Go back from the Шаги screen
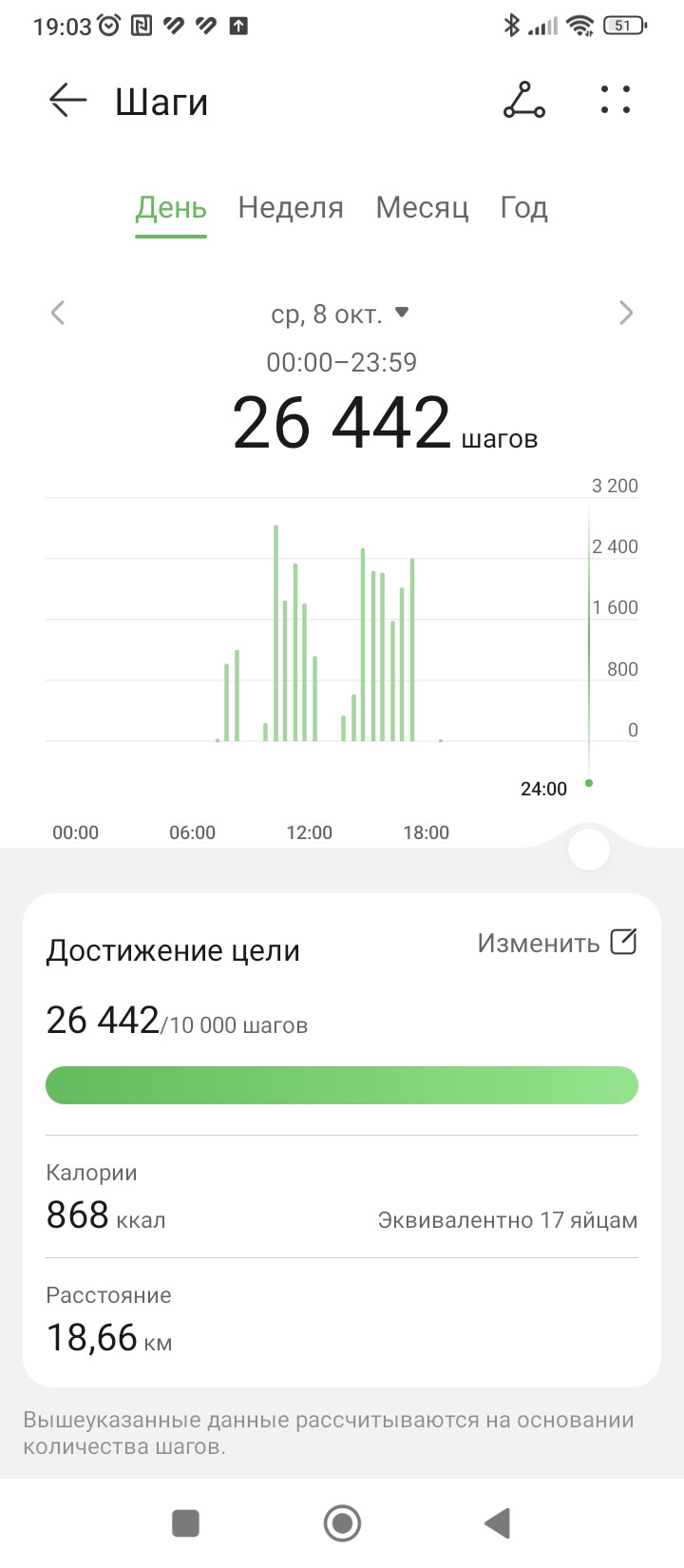The image size is (684, 1568). [x=67, y=100]
